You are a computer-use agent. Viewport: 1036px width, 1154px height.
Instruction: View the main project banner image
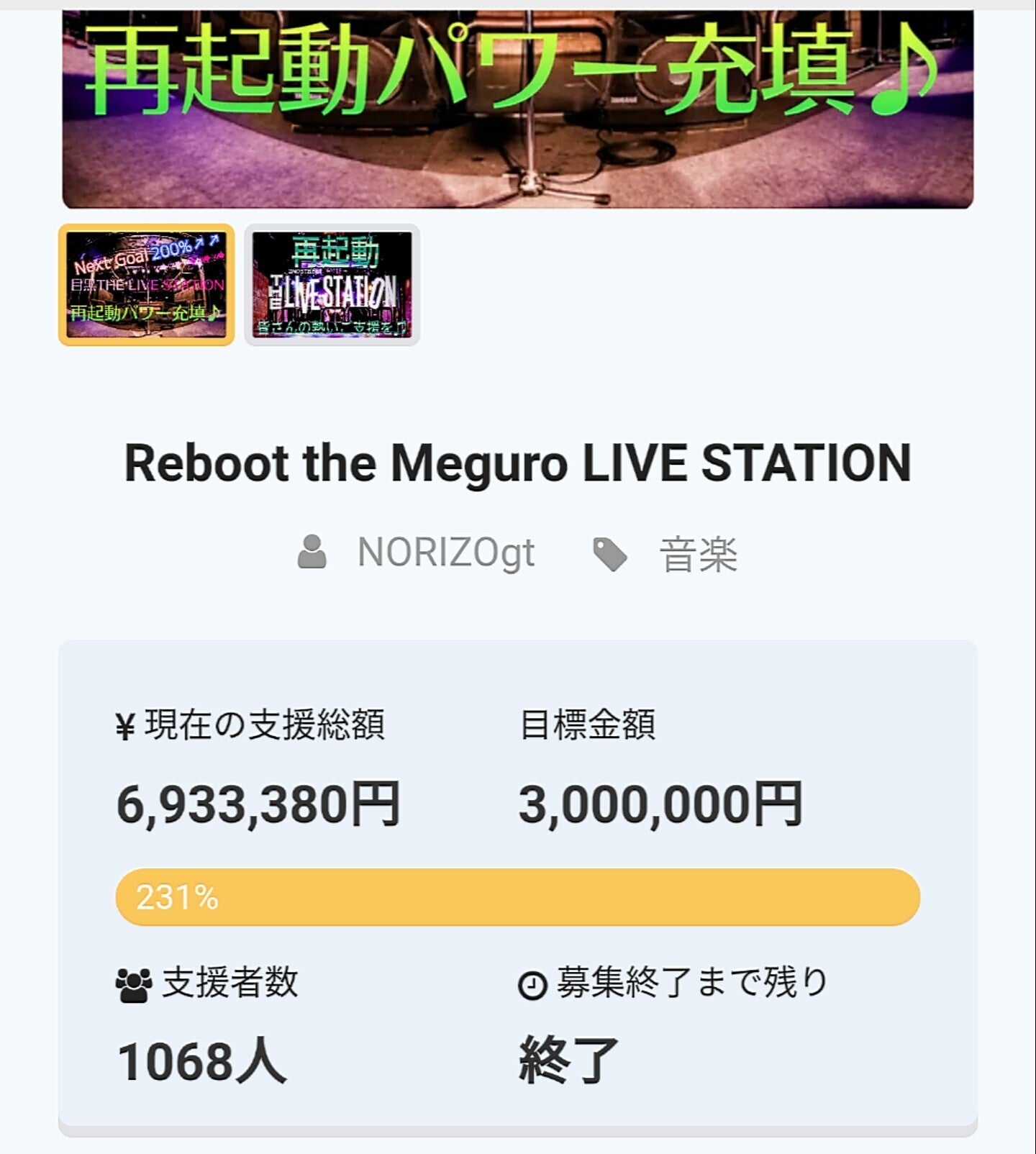[517, 108]
